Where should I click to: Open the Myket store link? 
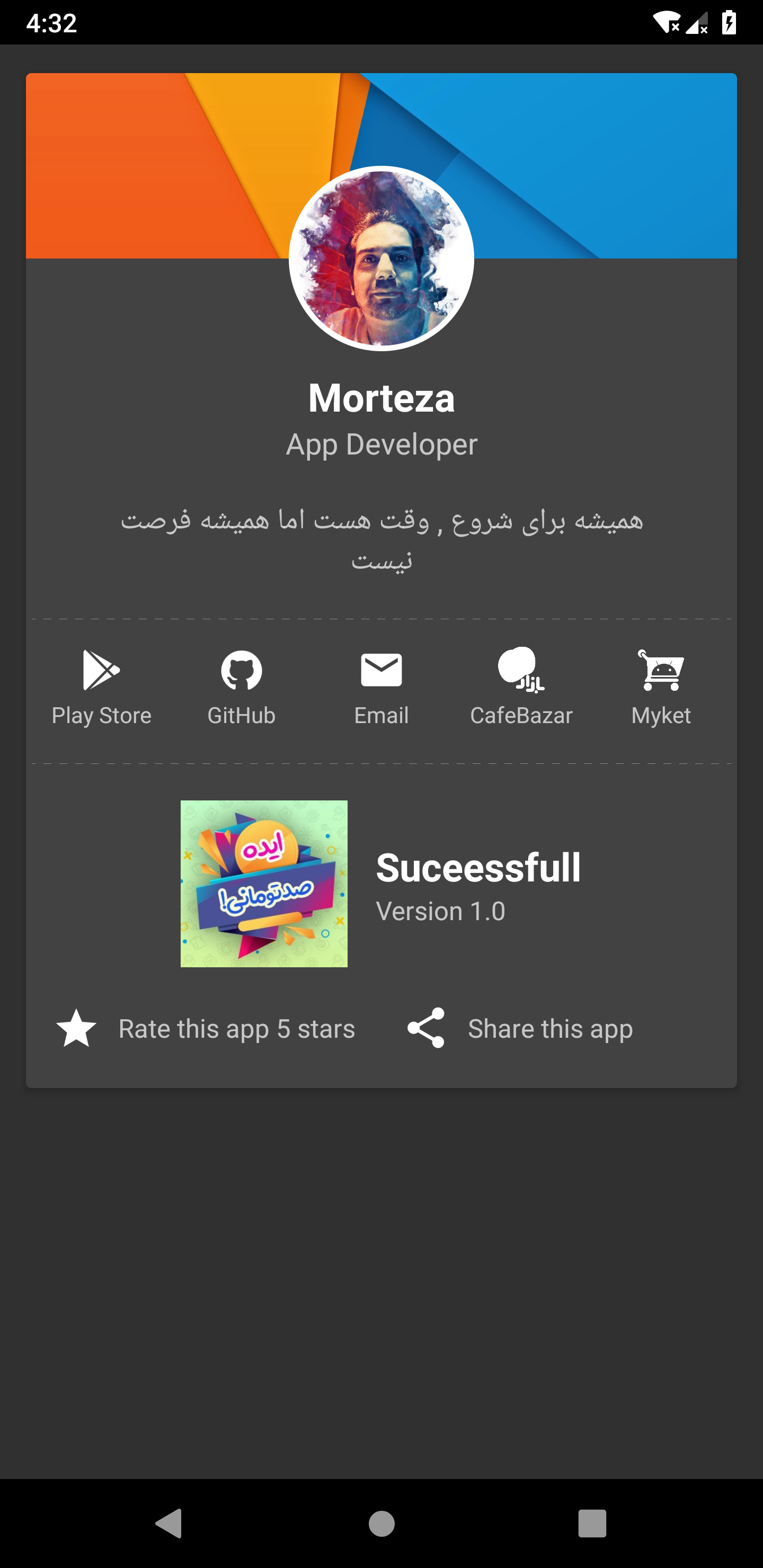[661, 687]
